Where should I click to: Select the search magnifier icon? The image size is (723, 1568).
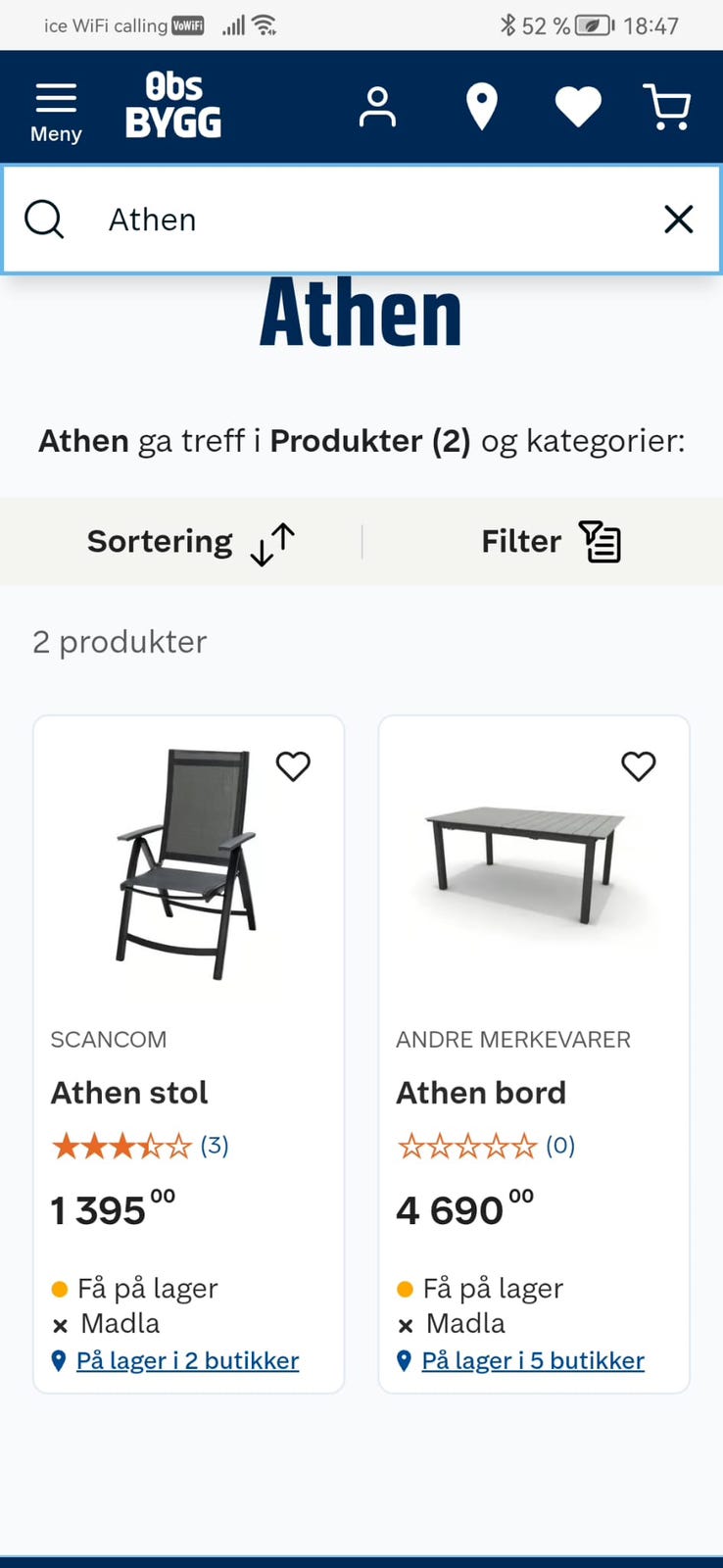coord(43,219)
